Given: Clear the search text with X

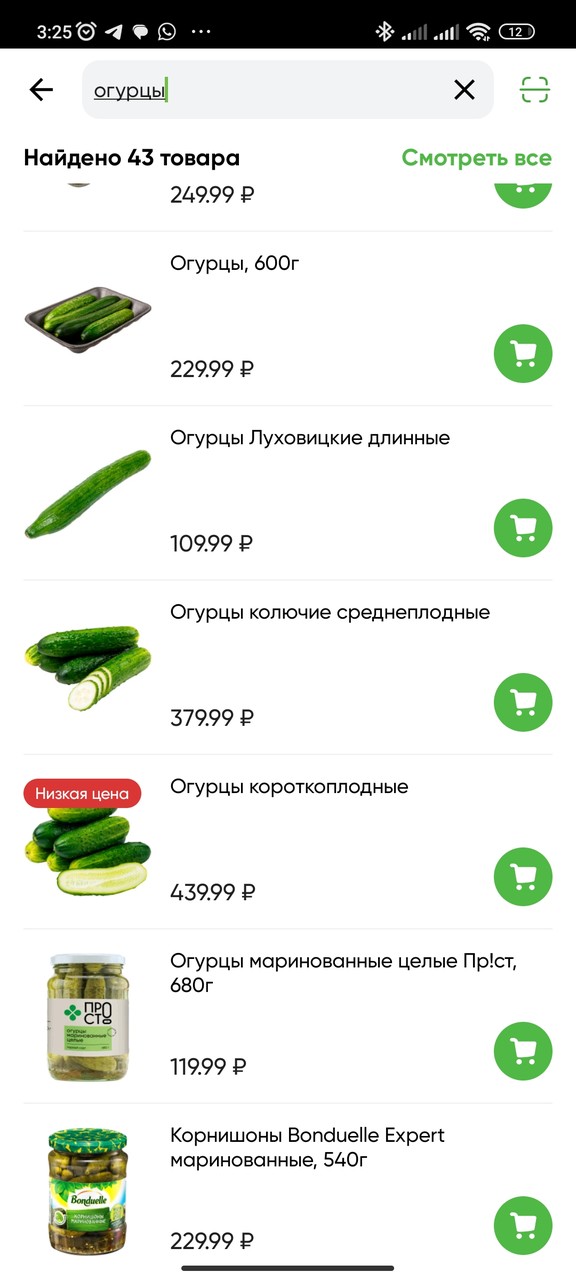Looking at the screenshot, I should 464,90.
